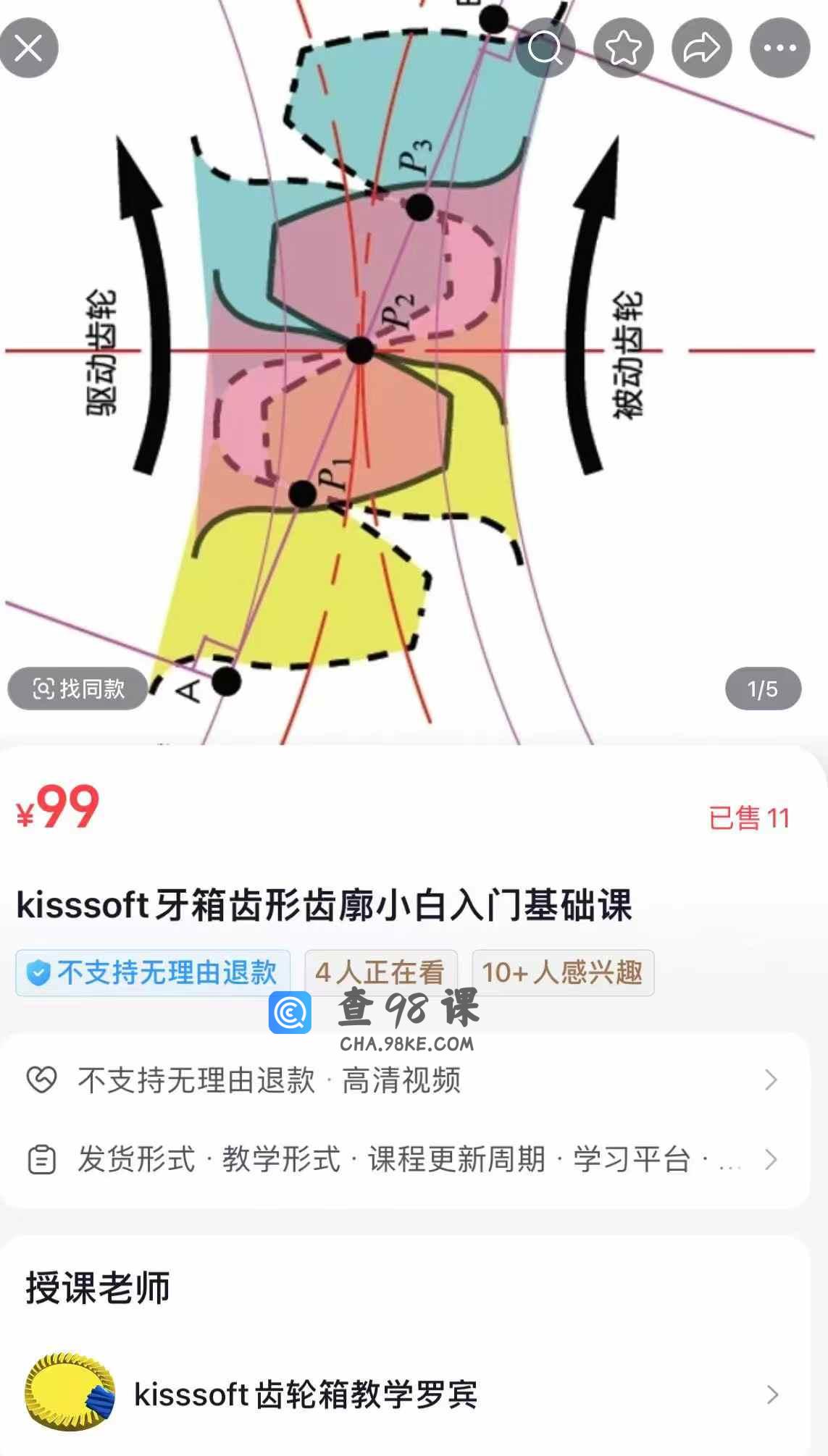Open the 不支持无理由退款 · 高清视频 row
This screenshot has width=828, height=1456.
pos(406,1080)
